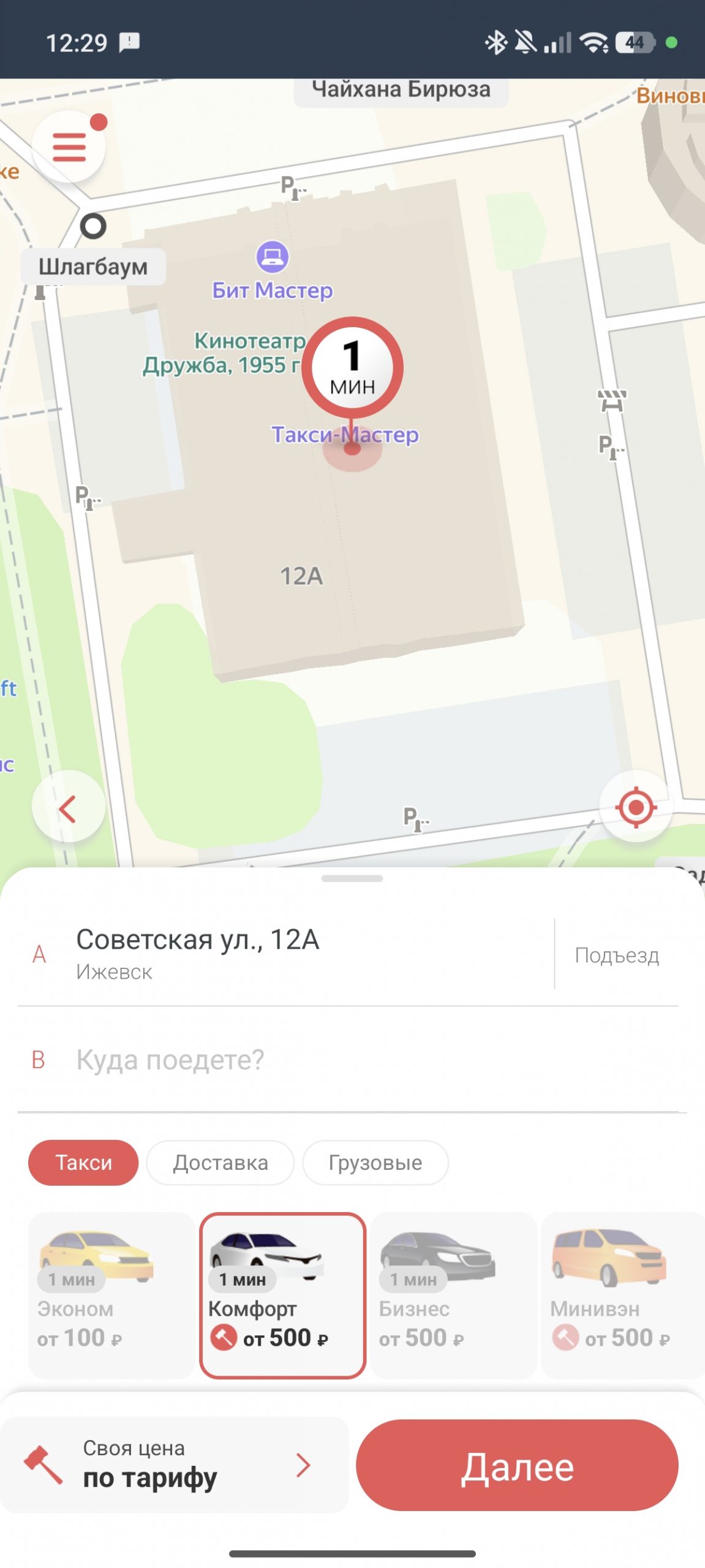Open the hamburger menu

(69, 147)
